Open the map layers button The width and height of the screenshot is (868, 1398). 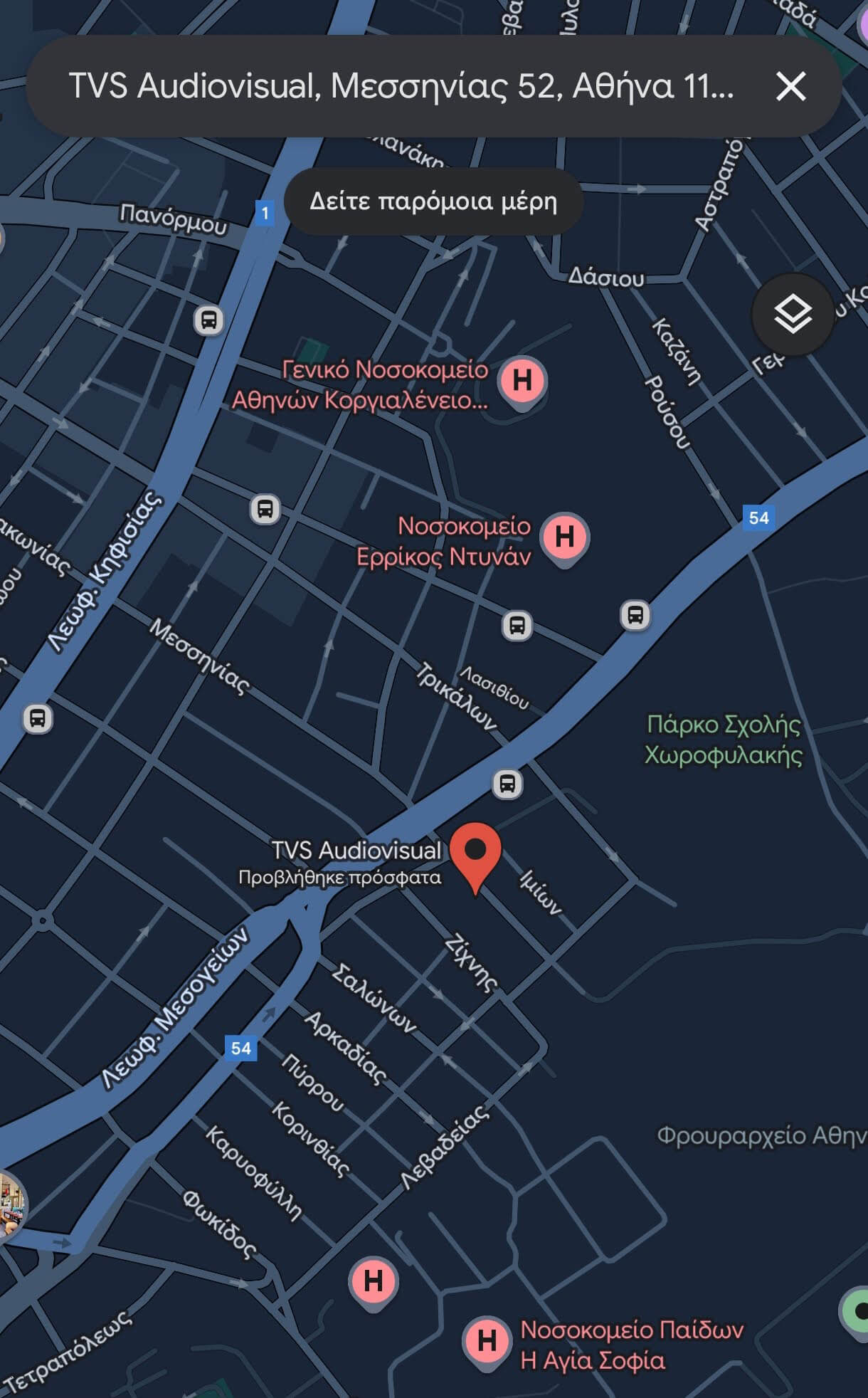pyautogui.click(x=793, y=314)
